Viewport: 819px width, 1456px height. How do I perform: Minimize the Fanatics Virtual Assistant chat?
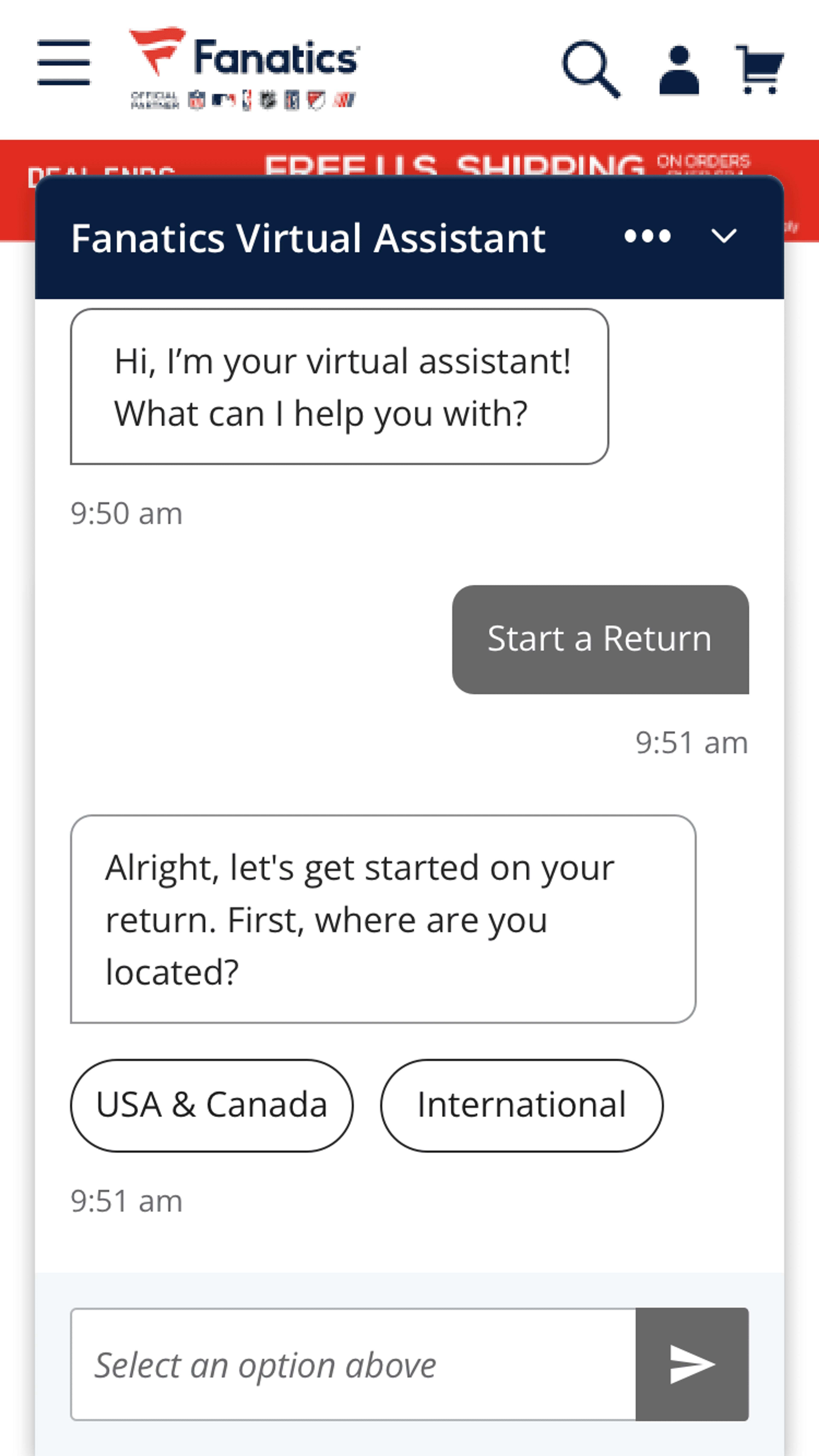point(724,236)
